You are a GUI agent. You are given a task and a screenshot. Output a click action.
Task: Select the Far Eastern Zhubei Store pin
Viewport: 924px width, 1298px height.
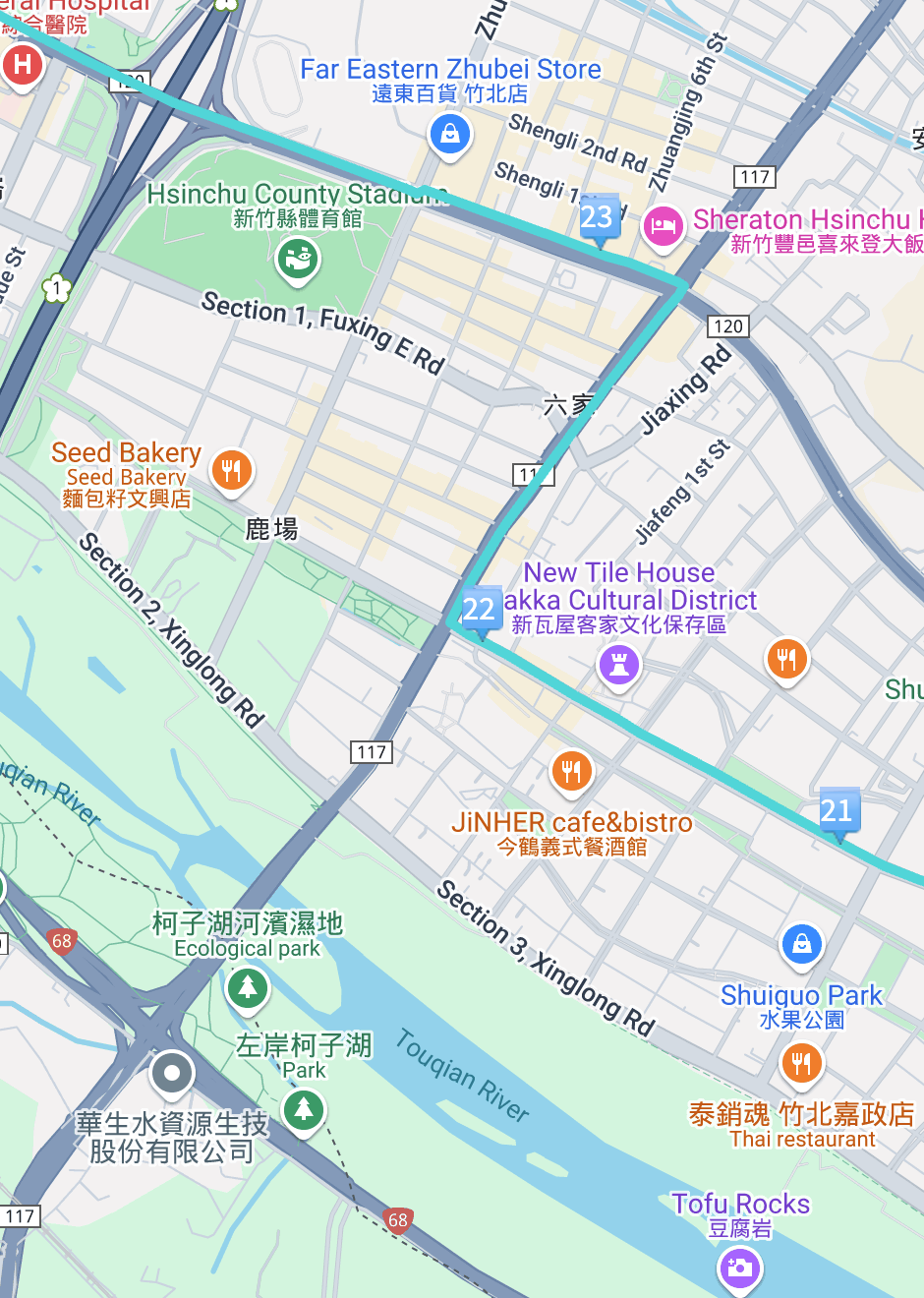pyautogui.click(x=450, y=132)
